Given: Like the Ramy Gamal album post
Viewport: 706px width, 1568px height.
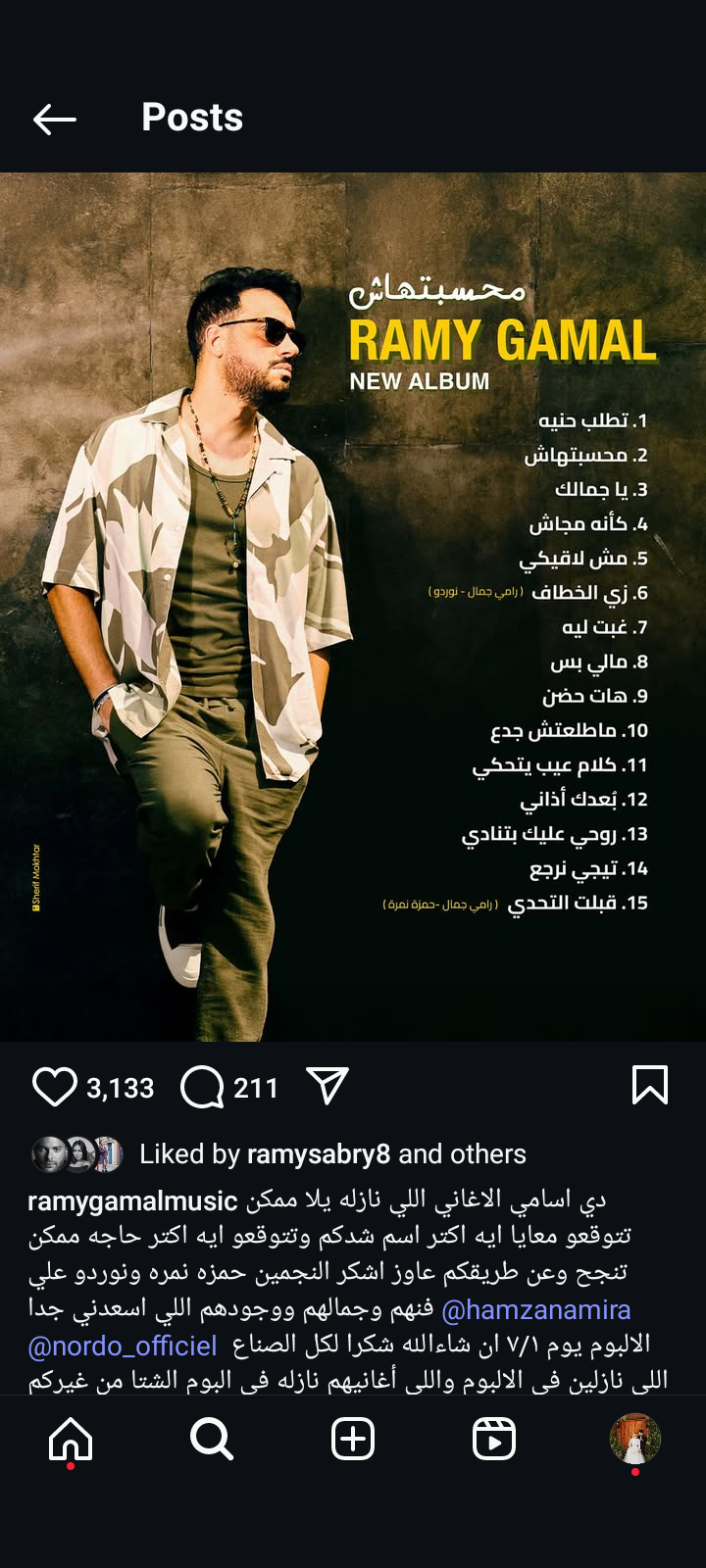Looking at the screenshot, I should [x=55, y=1087].
